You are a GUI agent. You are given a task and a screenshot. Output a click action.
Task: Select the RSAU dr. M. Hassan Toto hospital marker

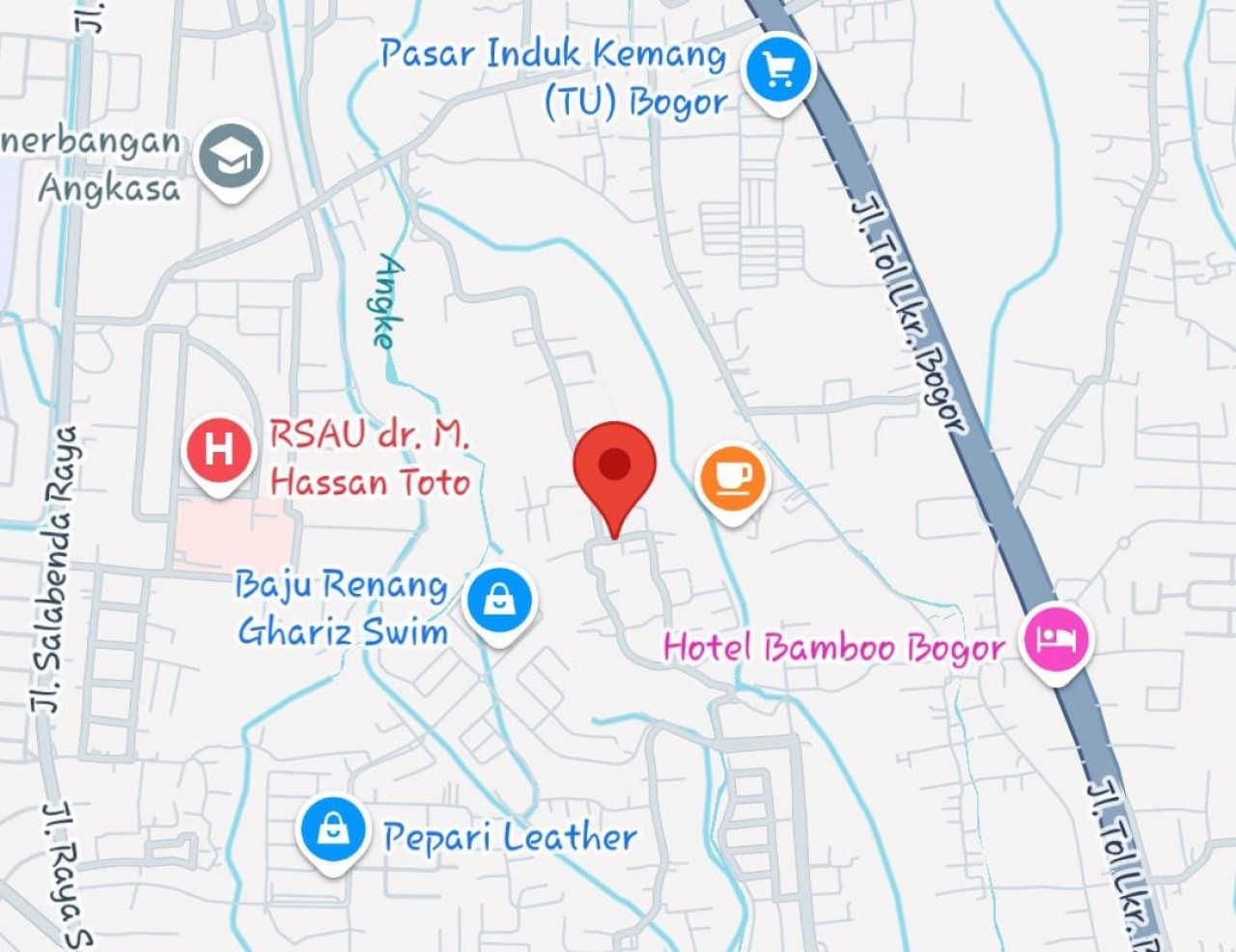[x=219, y=449]
